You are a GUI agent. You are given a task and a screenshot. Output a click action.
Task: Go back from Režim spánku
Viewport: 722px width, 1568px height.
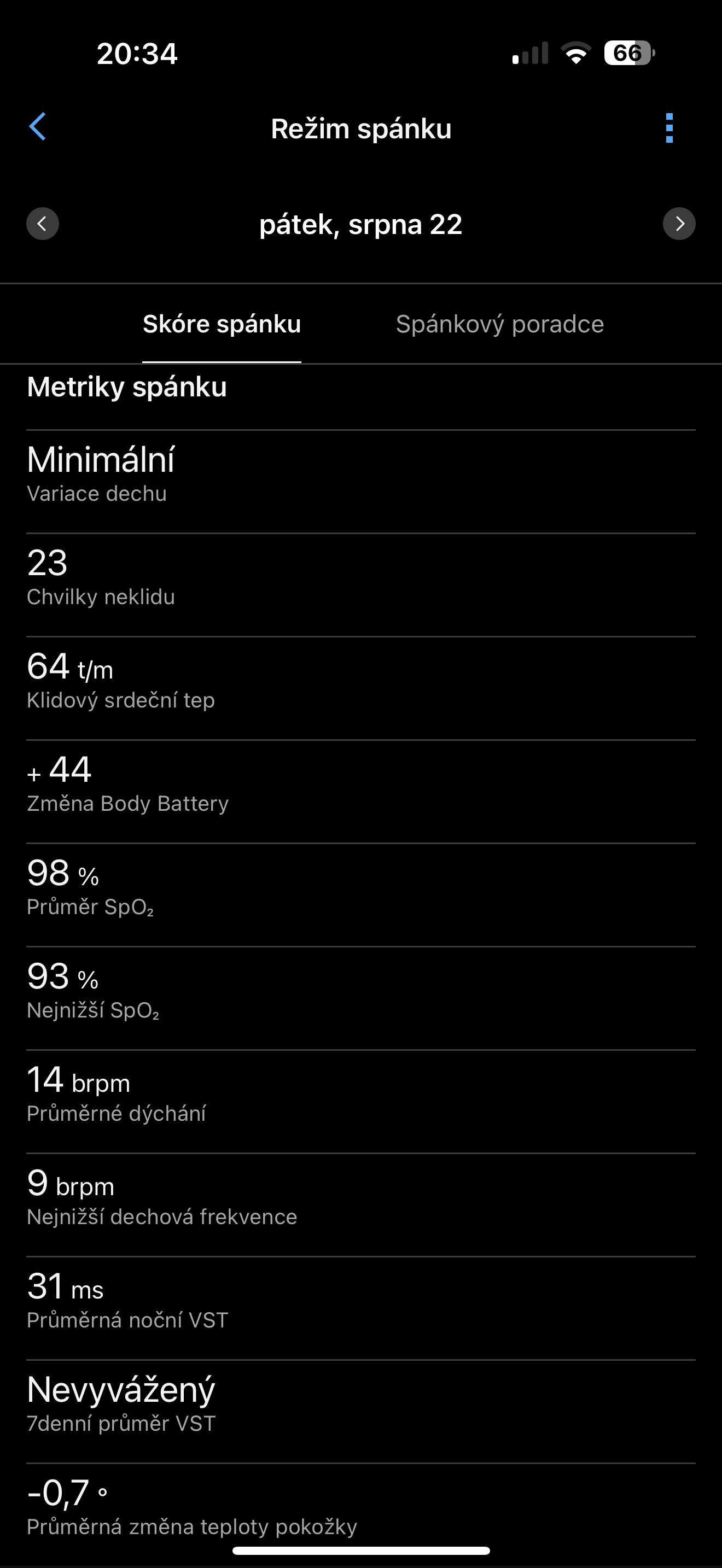38,127
